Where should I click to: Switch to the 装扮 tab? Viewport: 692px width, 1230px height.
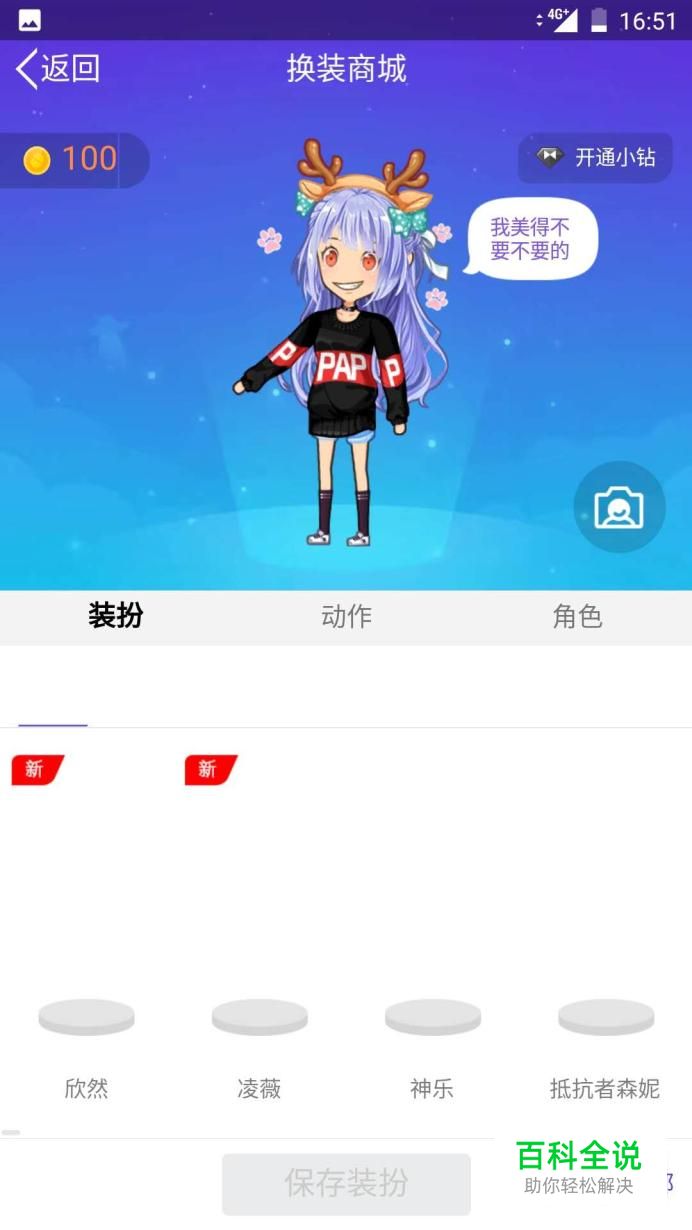click(x=115, y=617)
